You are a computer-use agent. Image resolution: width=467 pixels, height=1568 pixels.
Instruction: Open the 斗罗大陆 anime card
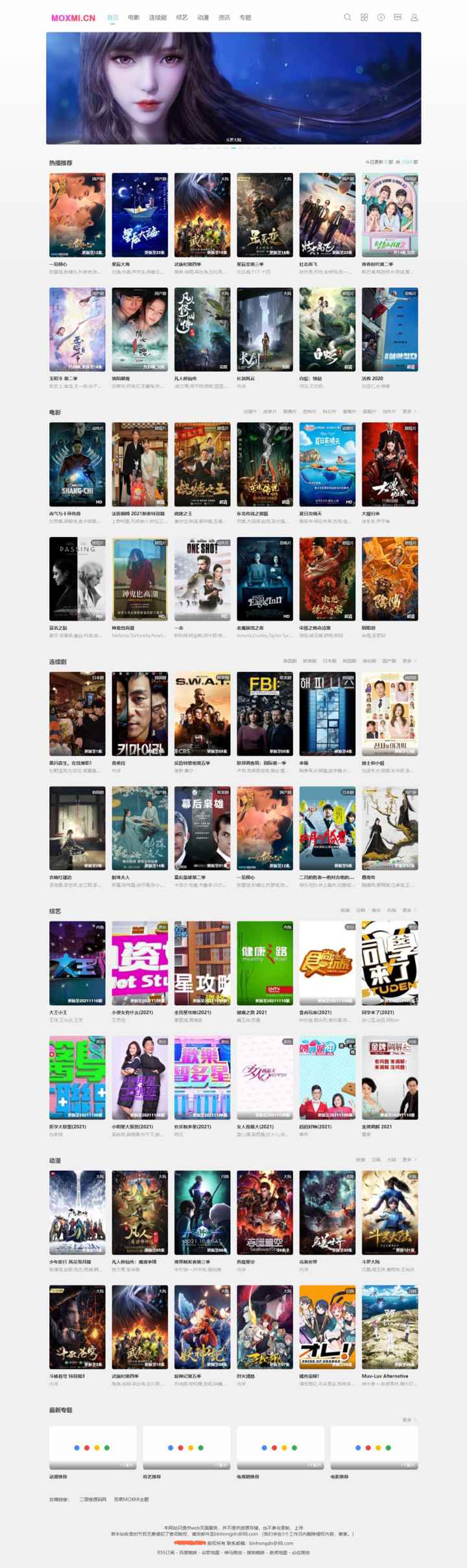pyautogui.click(x=390, y=1212)
